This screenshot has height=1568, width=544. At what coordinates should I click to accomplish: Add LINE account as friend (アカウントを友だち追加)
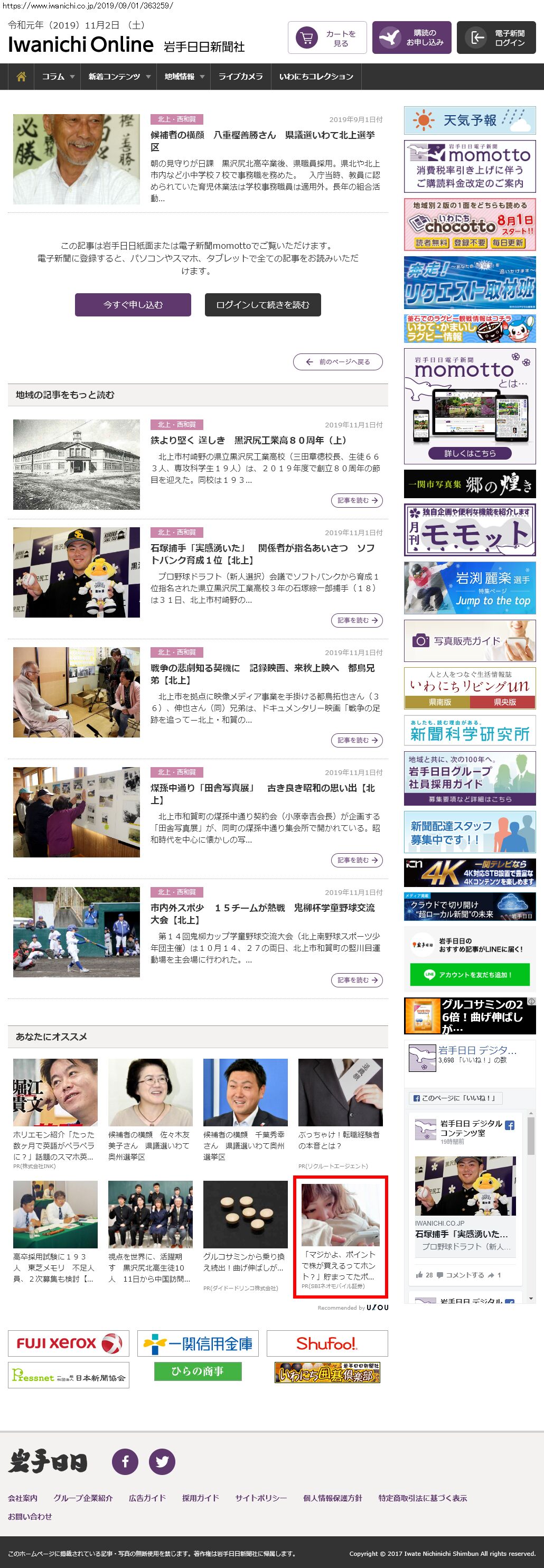coord(470,975)
